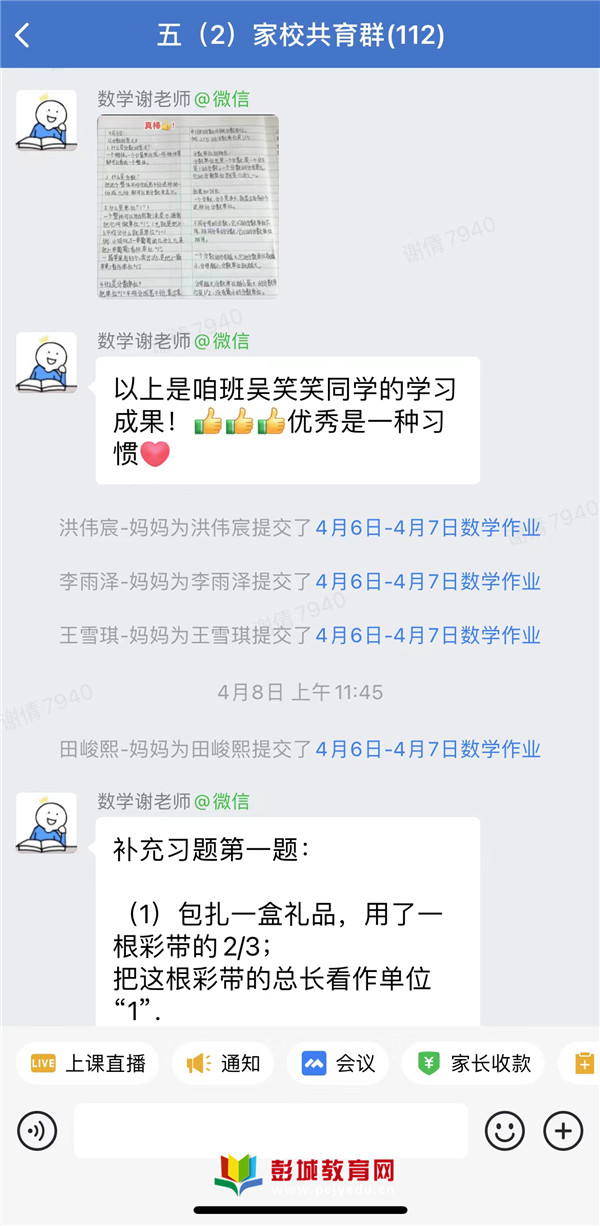The image size is (600, 1226).
Task: View 数学谢老师's avatar beside the photo
Action: (x=46, y=120)
